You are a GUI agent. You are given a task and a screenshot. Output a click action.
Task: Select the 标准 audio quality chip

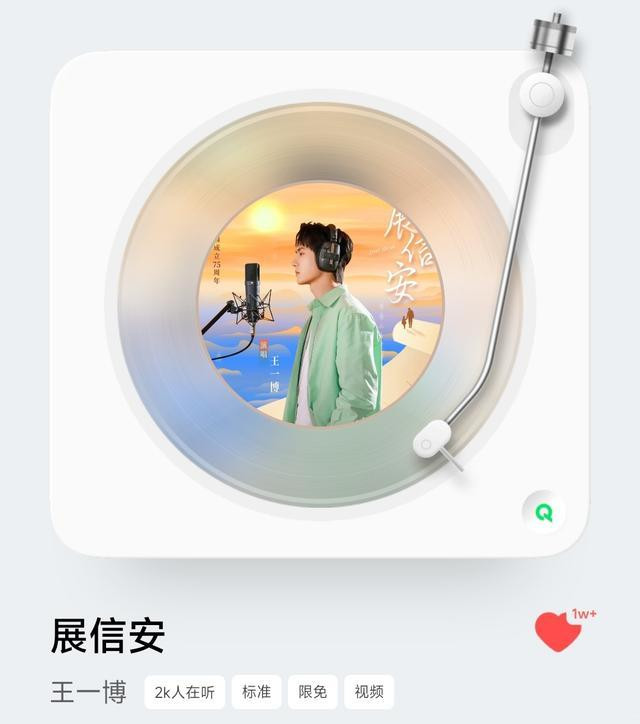(256, 692)
